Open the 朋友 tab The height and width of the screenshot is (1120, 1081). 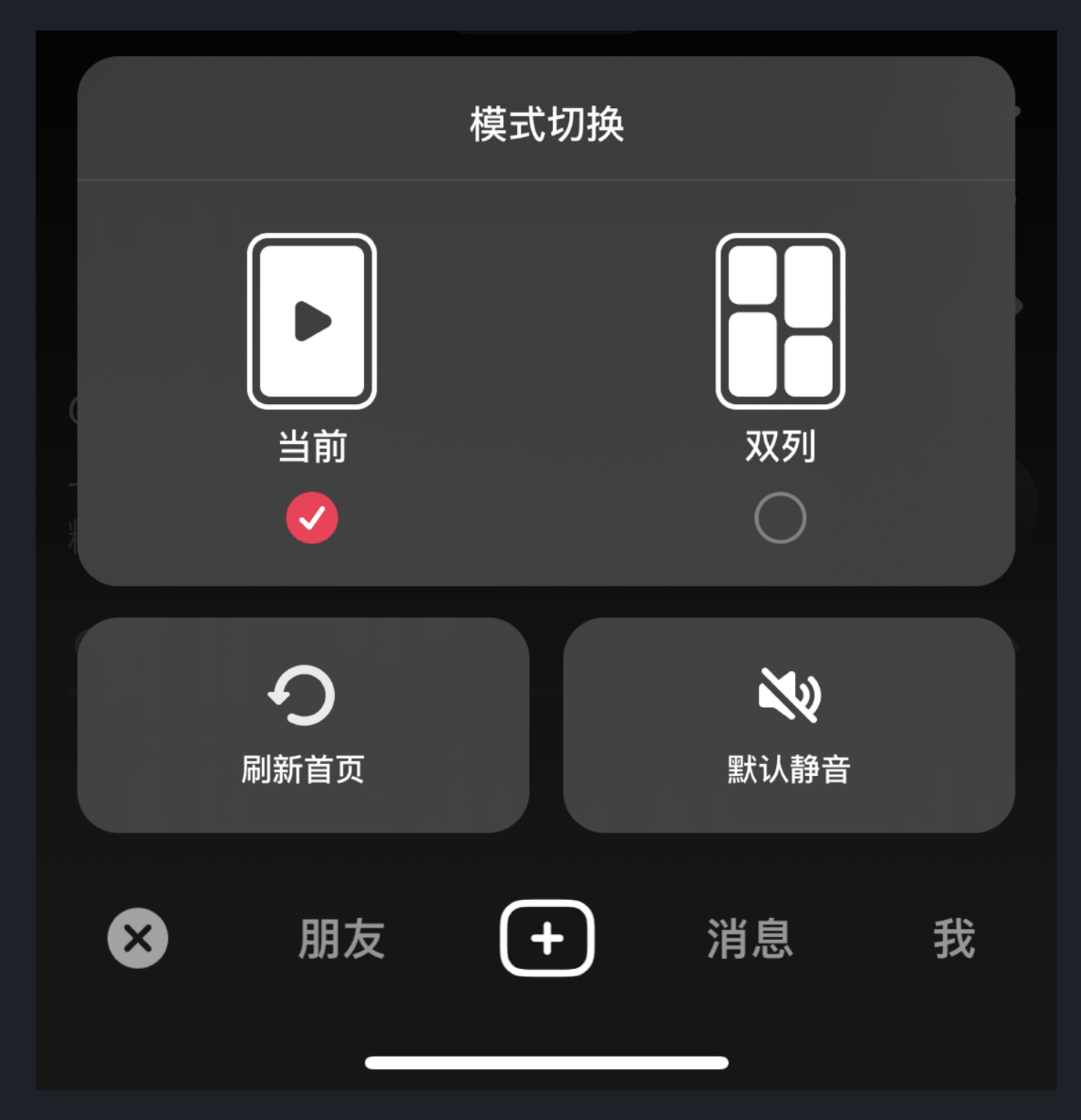click(341, 938)
